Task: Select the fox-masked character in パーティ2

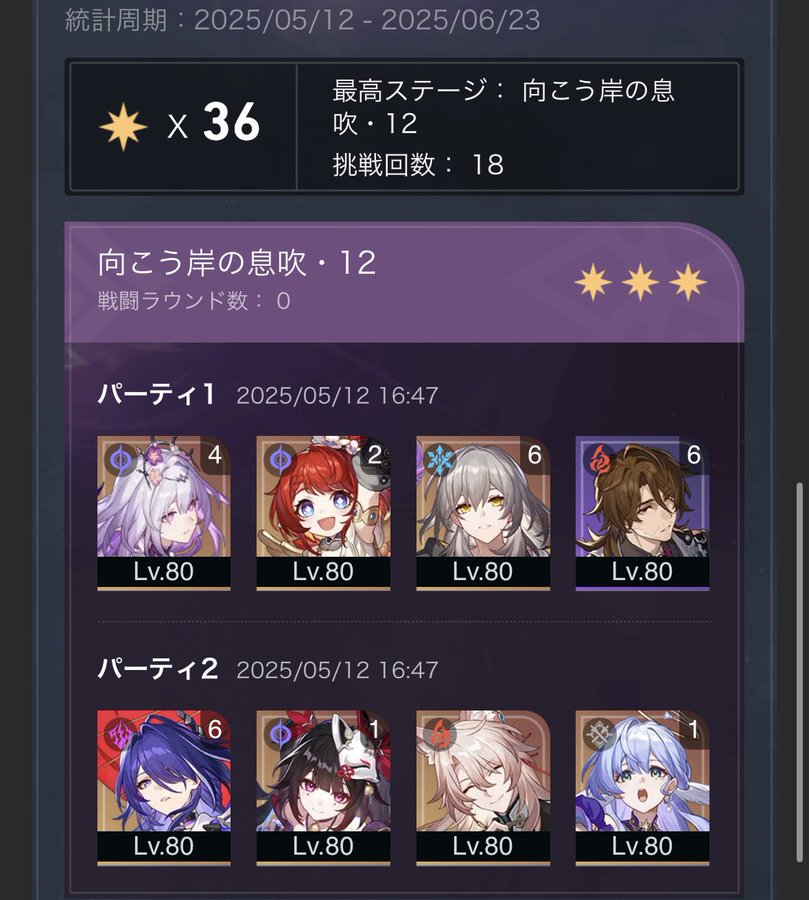Action: [323, 785]
